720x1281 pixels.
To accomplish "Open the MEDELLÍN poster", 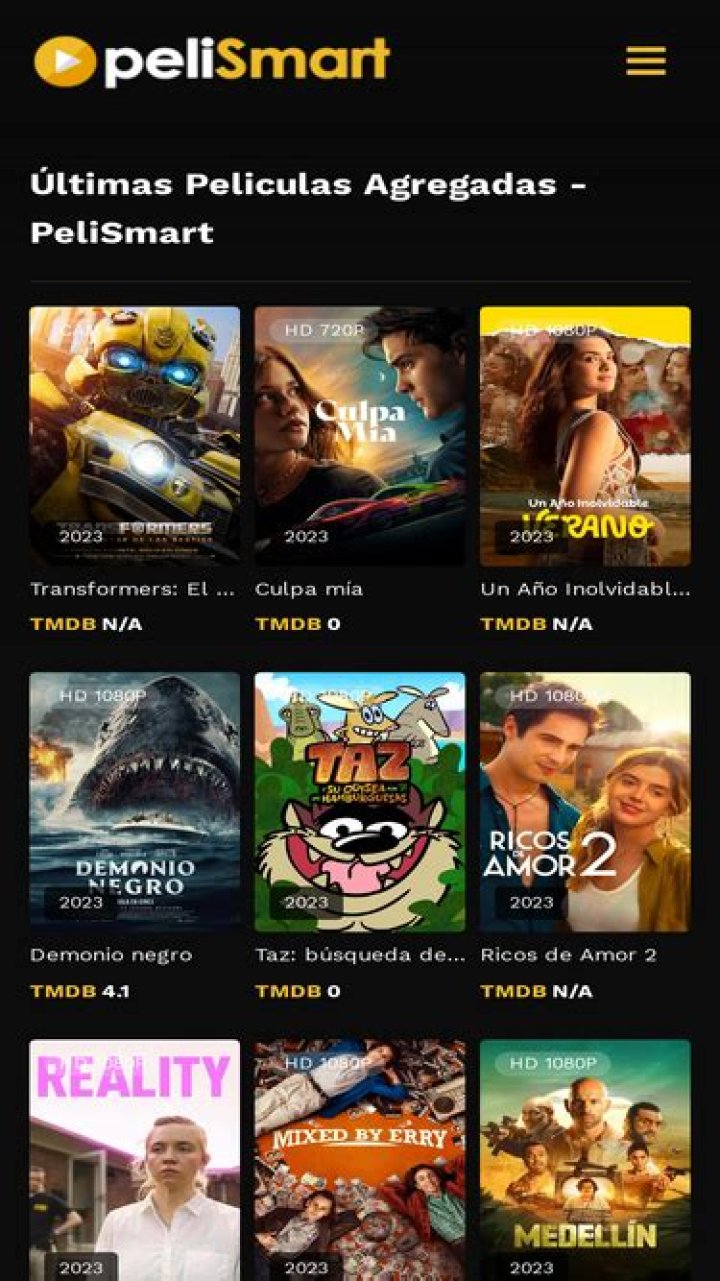I will click(583, 1160).
